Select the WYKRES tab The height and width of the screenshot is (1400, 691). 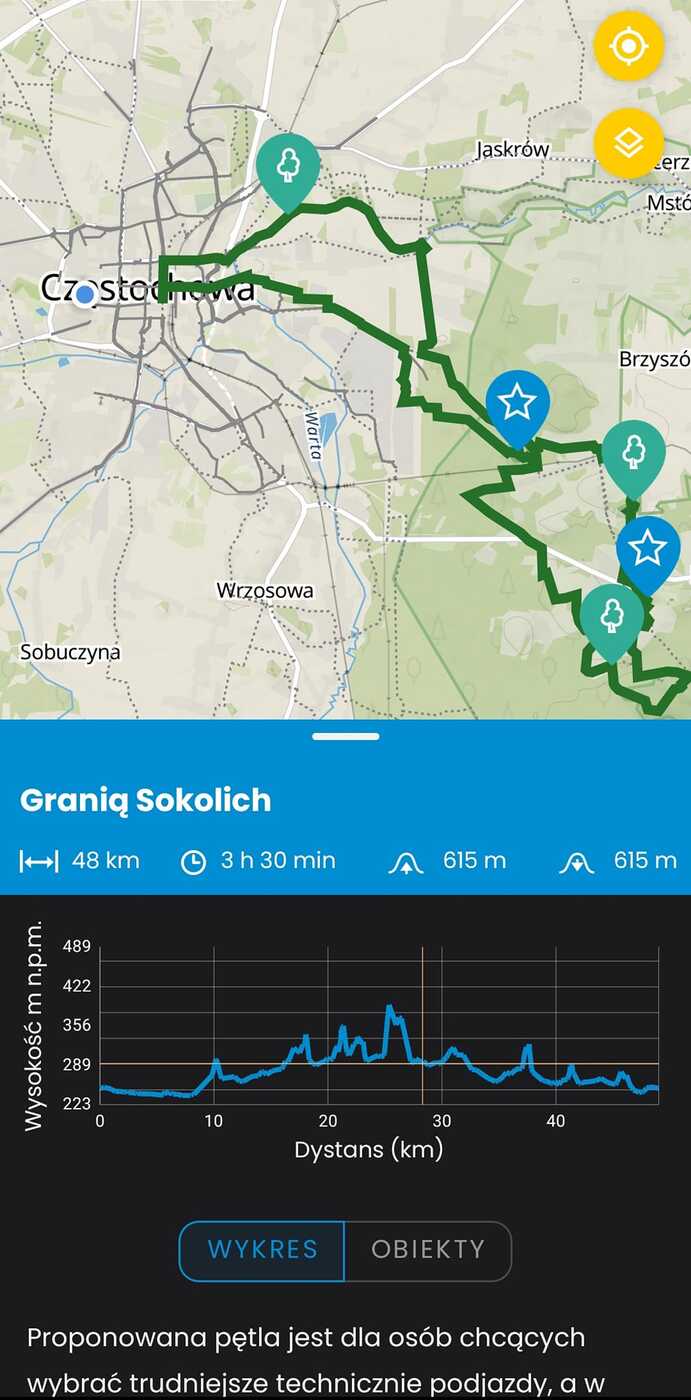click(x=262, y=1250)
